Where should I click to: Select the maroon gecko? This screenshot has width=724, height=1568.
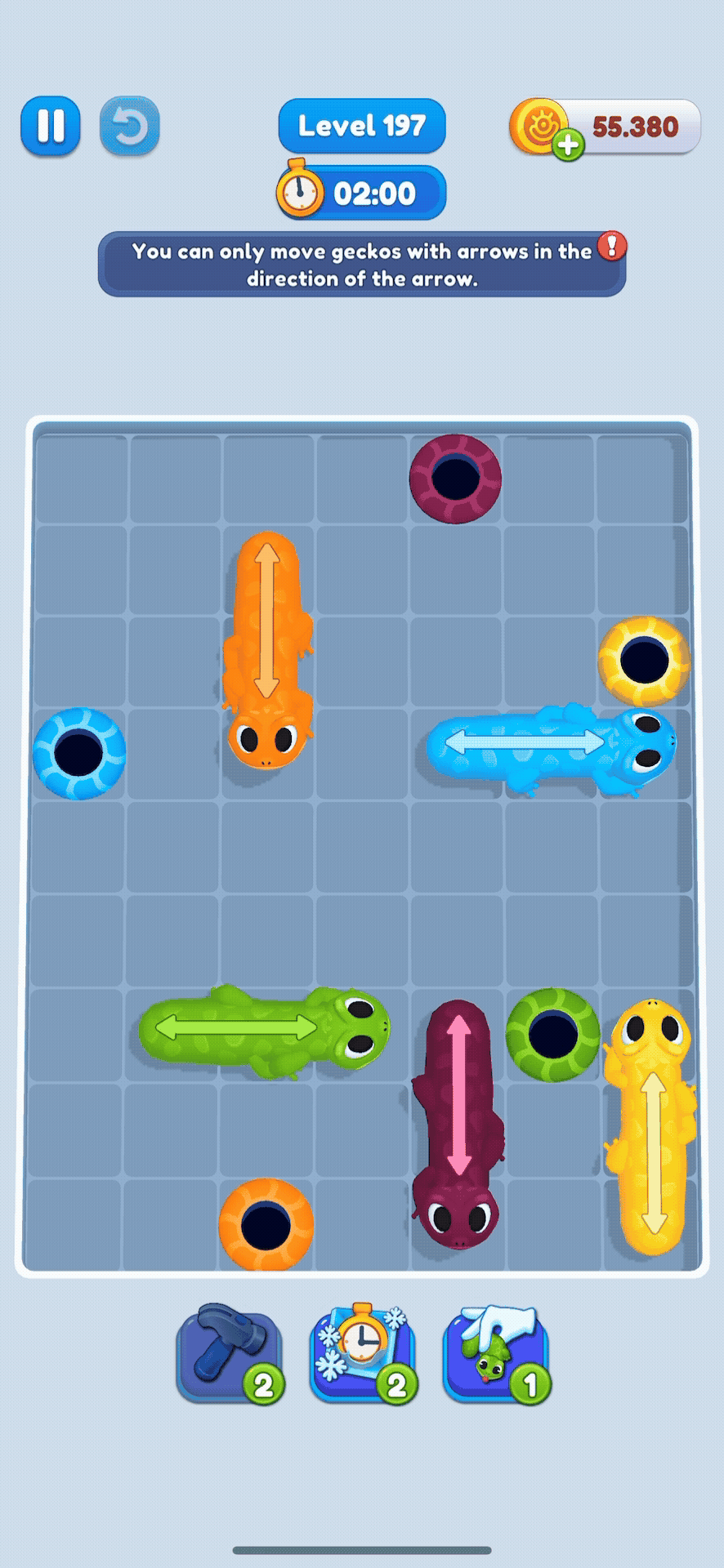pos(458,1123)
